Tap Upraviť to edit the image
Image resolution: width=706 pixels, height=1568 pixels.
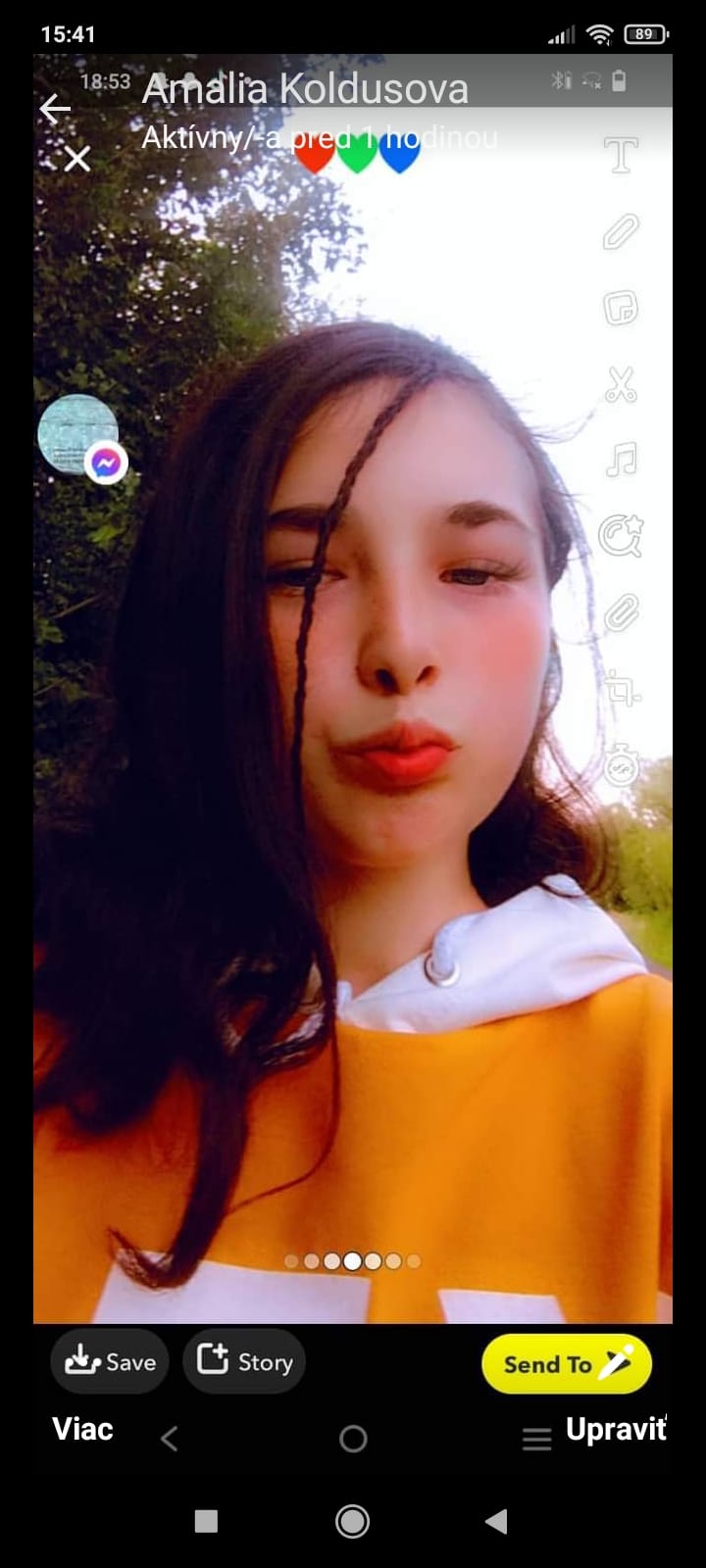616,1429
